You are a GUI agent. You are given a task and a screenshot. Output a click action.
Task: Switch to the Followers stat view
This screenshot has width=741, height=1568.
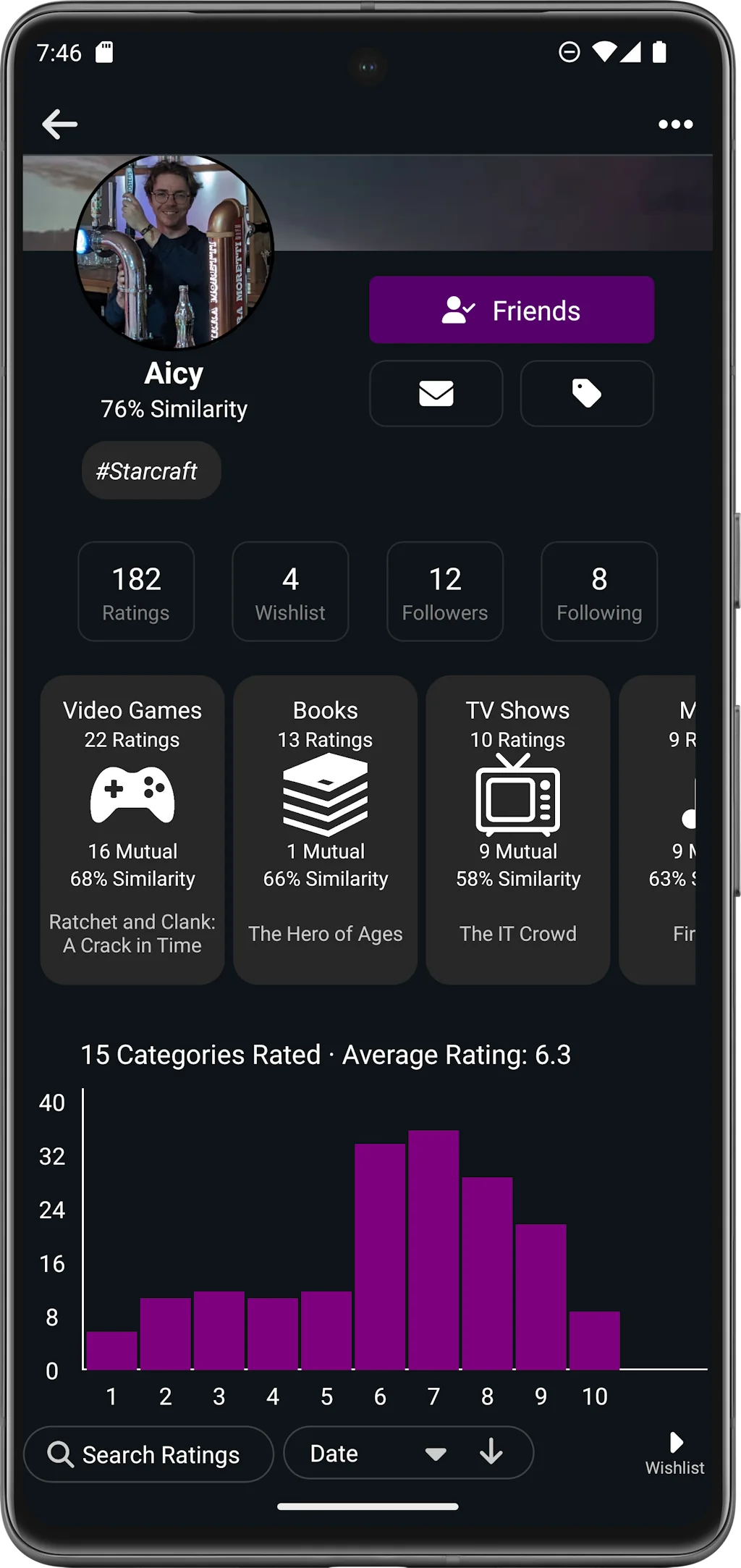445,591
